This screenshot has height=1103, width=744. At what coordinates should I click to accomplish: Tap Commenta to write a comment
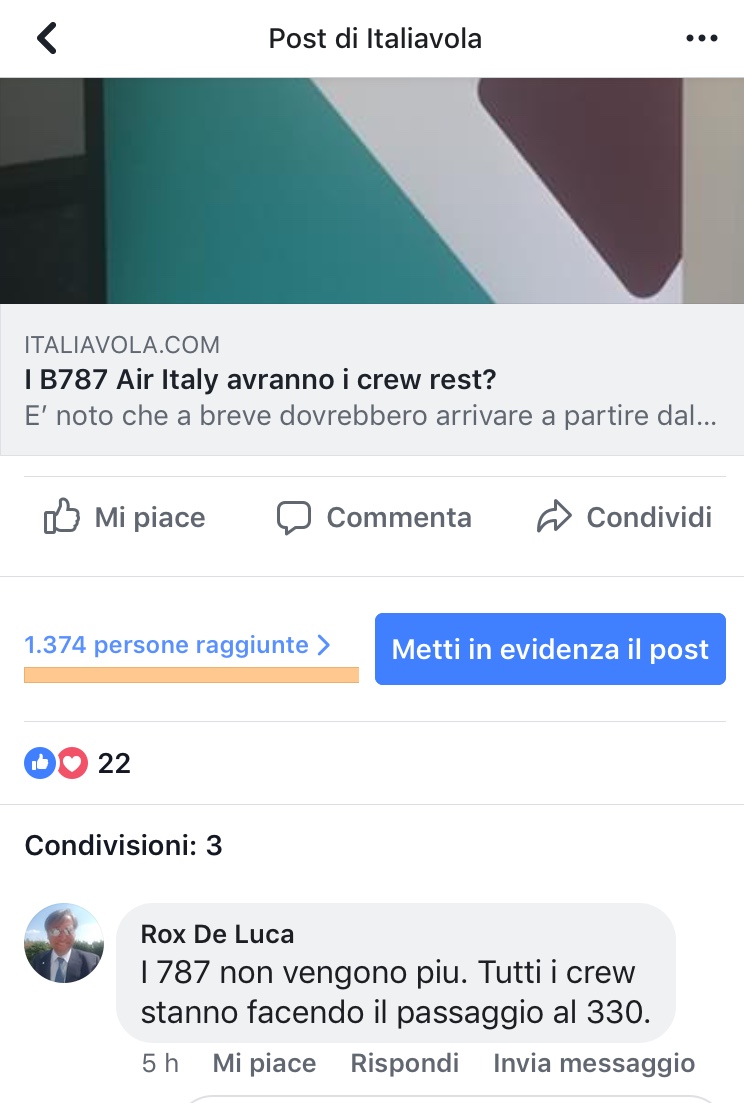tap(374, 517)
